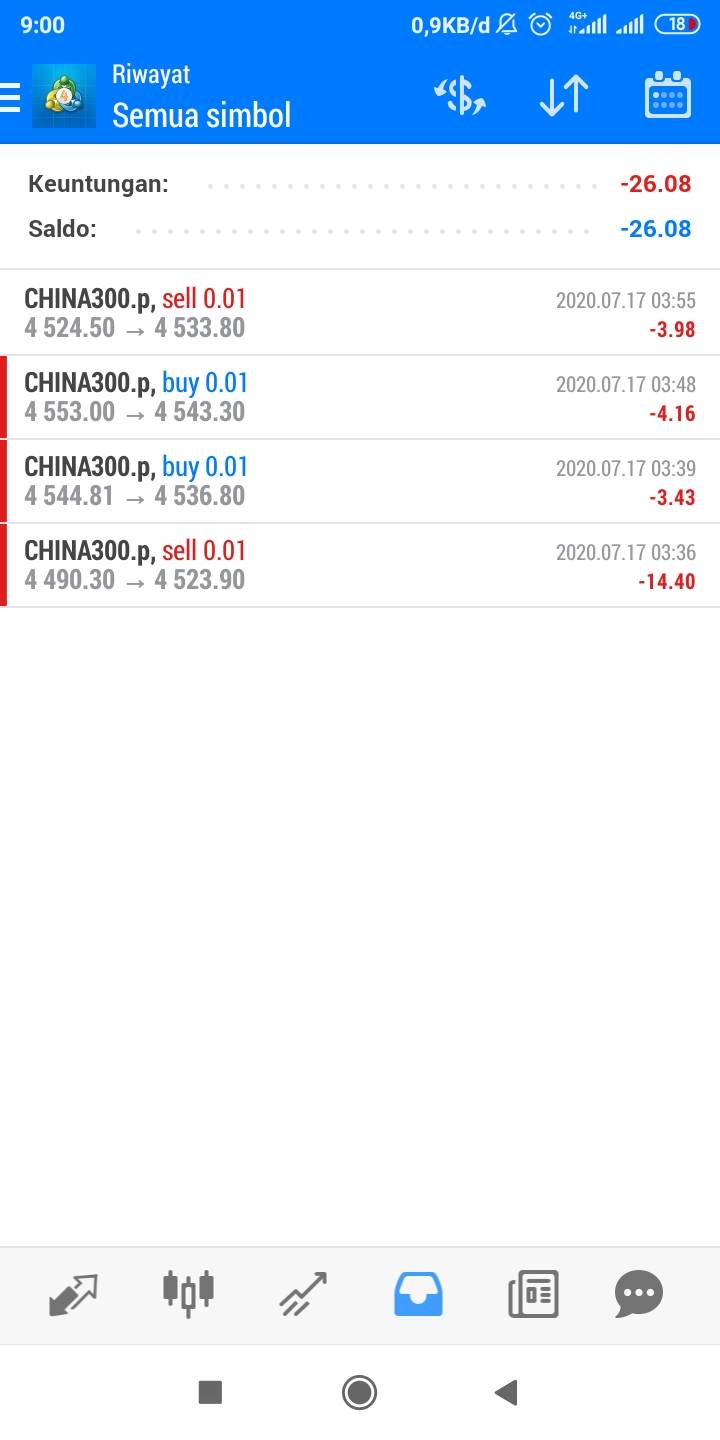Switch to the Quotes tab
The width and height of the screenshot is (720, 1440).
73,1294
